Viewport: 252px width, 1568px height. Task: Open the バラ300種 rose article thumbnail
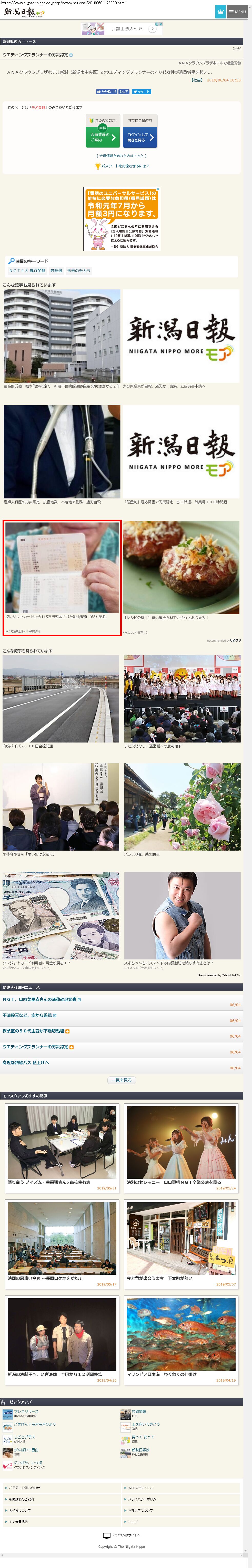[x=182, y=807]
